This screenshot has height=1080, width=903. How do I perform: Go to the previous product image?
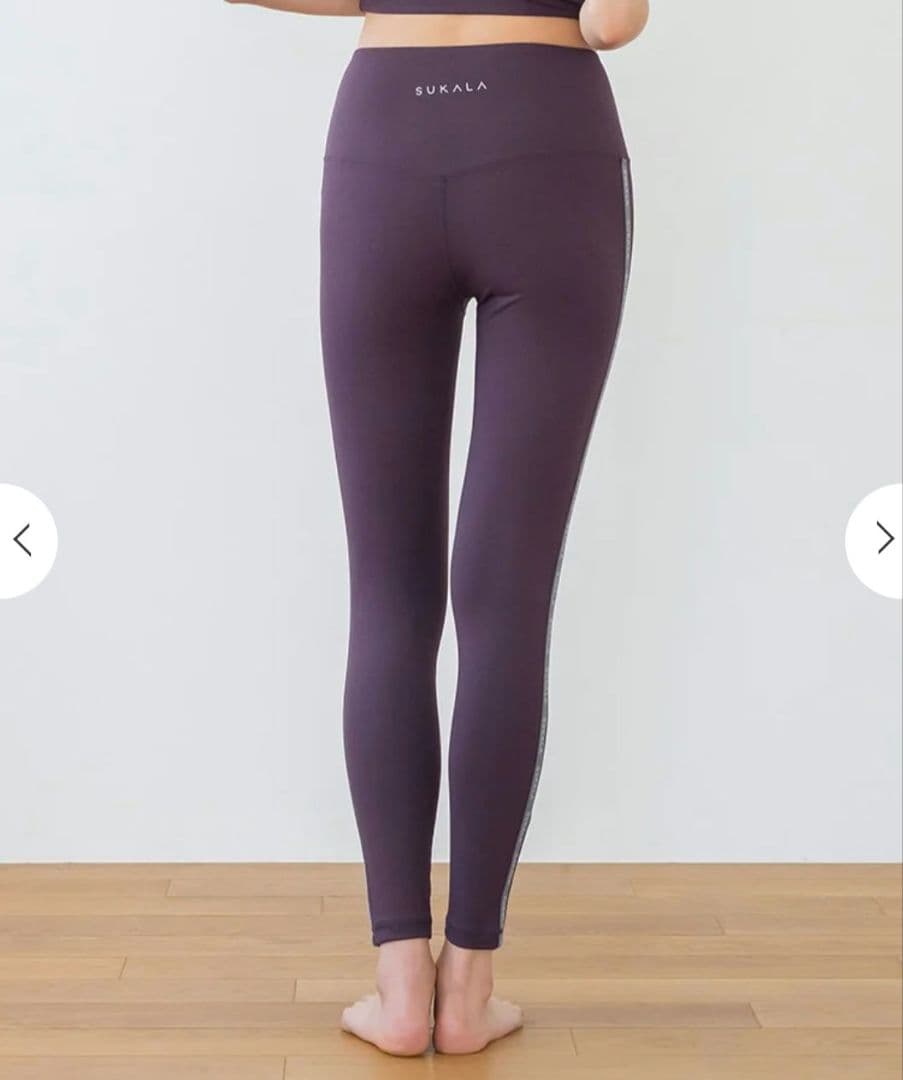click(x=22, y=540)
